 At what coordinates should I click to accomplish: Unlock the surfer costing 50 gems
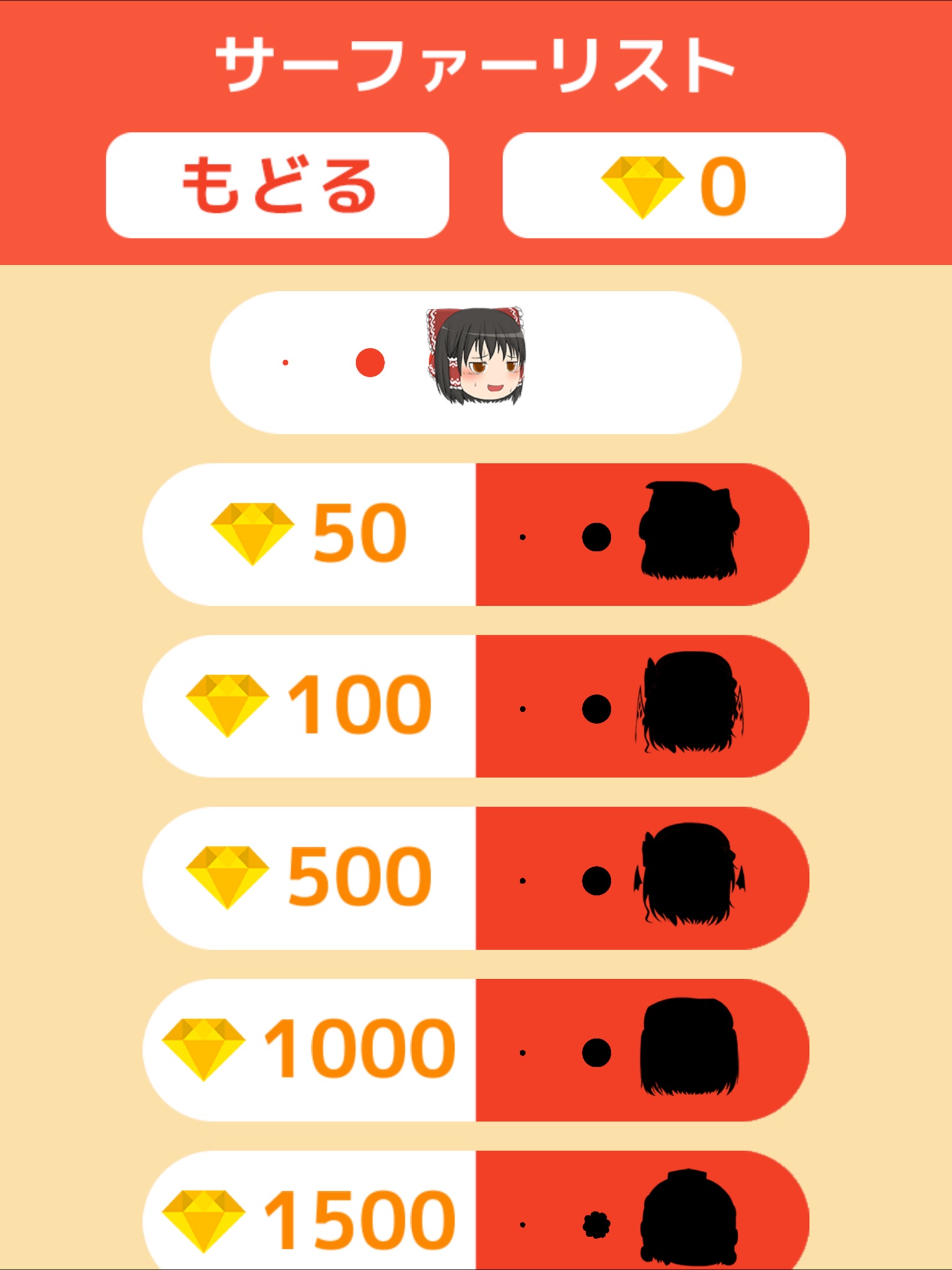tap(475, 535)
